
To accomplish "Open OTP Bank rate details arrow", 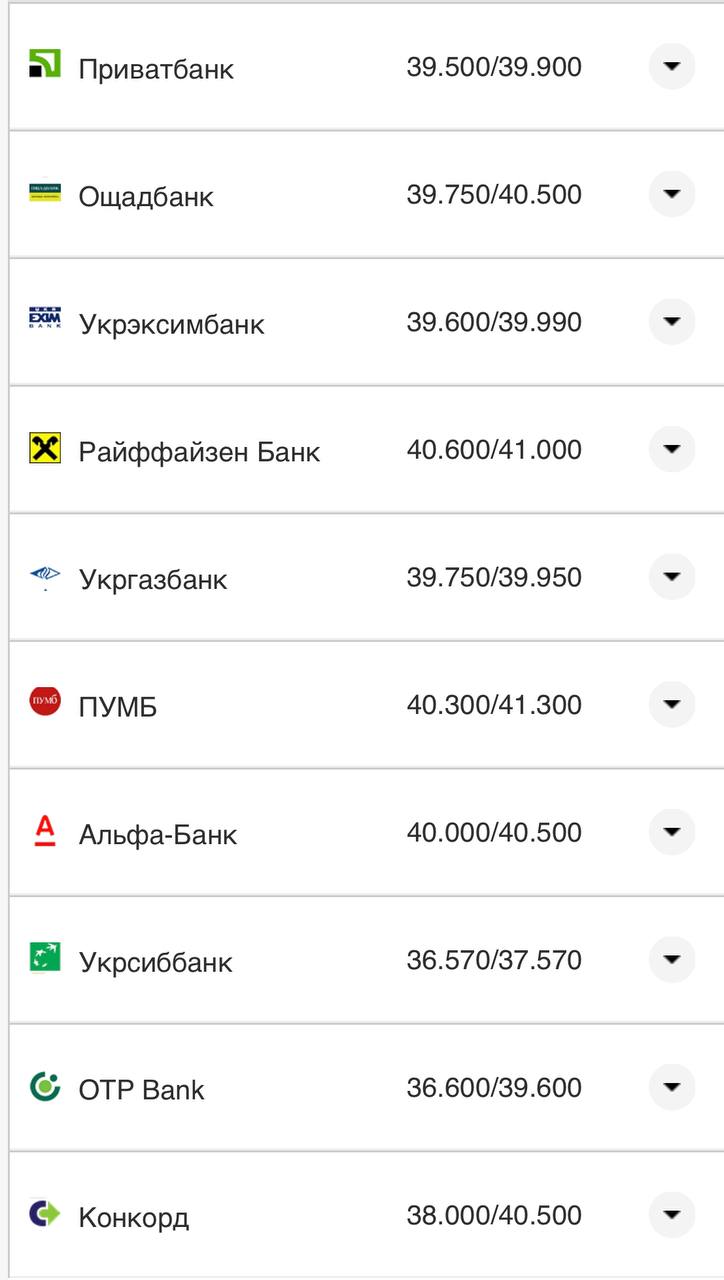I will pos(671,1087).
